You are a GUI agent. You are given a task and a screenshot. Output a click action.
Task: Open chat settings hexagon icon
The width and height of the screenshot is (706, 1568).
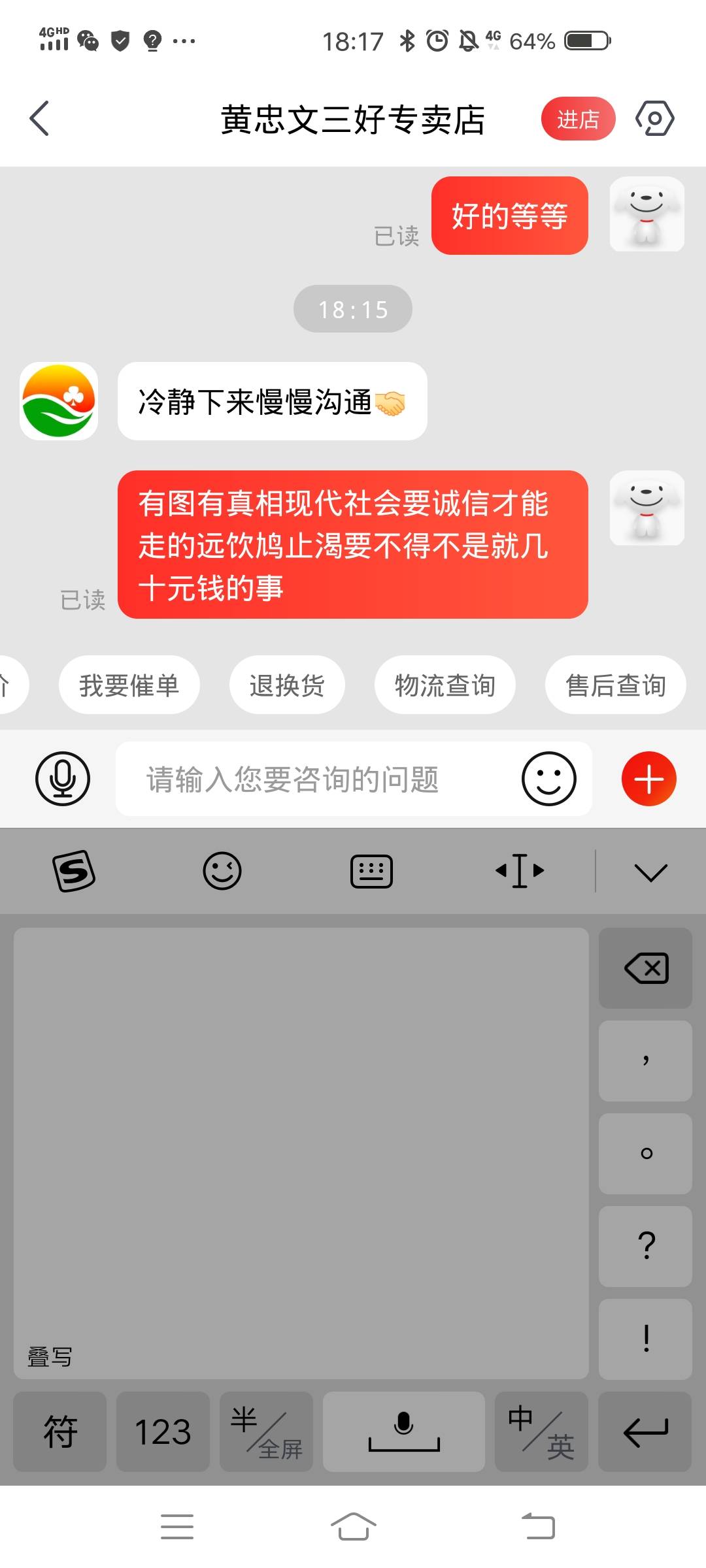(654, 119)
